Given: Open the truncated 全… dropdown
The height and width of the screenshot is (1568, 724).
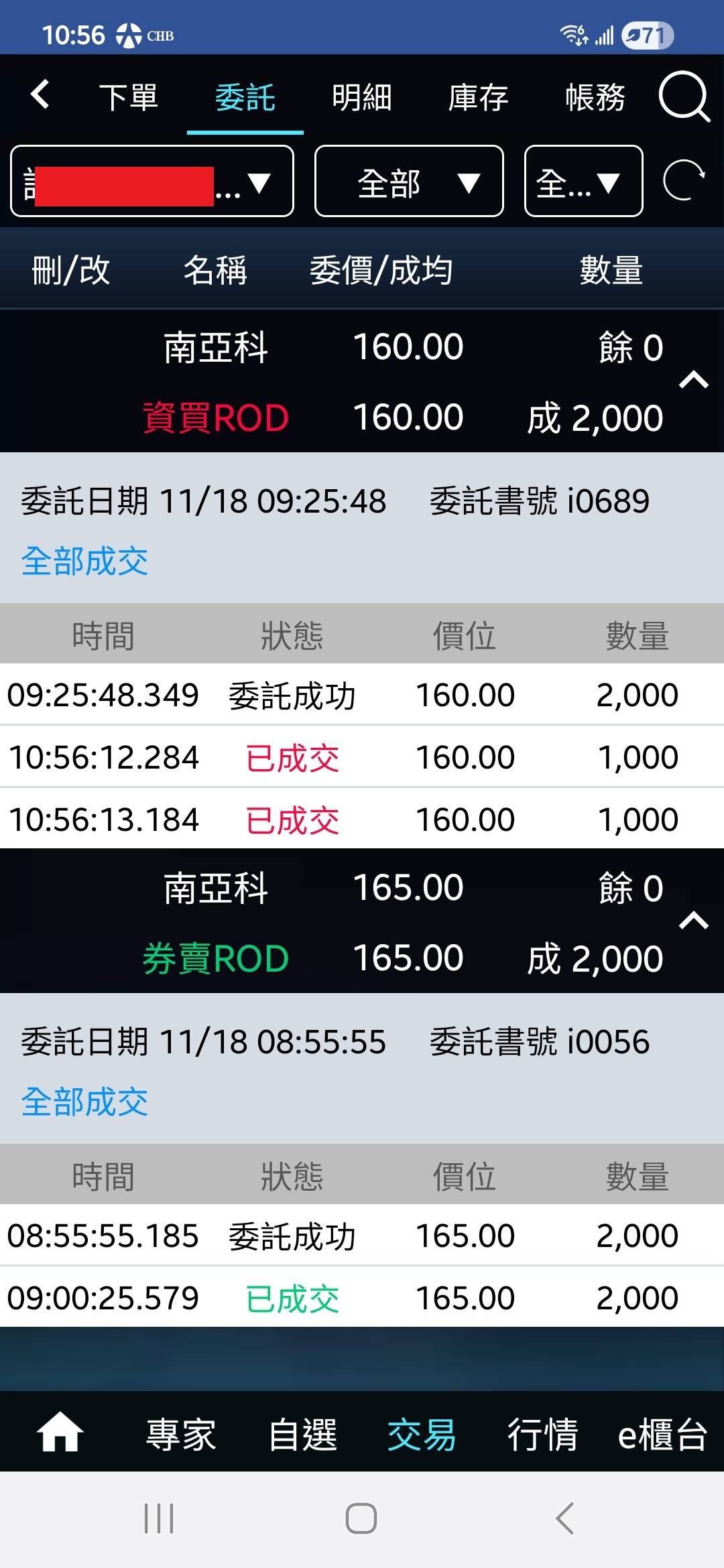Looking at the screenshot, I should click(x=583, y=182).
